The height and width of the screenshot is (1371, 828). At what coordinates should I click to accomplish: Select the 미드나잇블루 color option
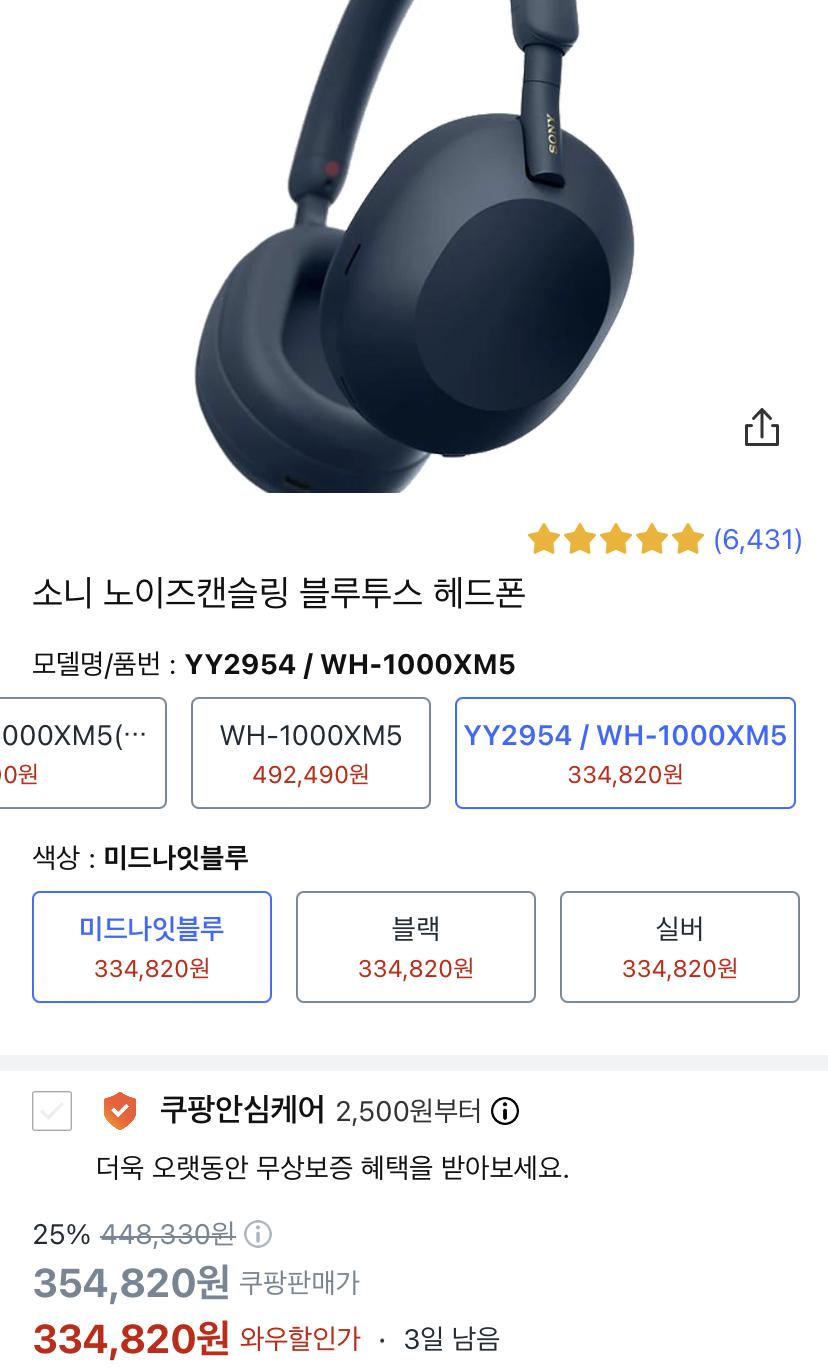point(152,946)
